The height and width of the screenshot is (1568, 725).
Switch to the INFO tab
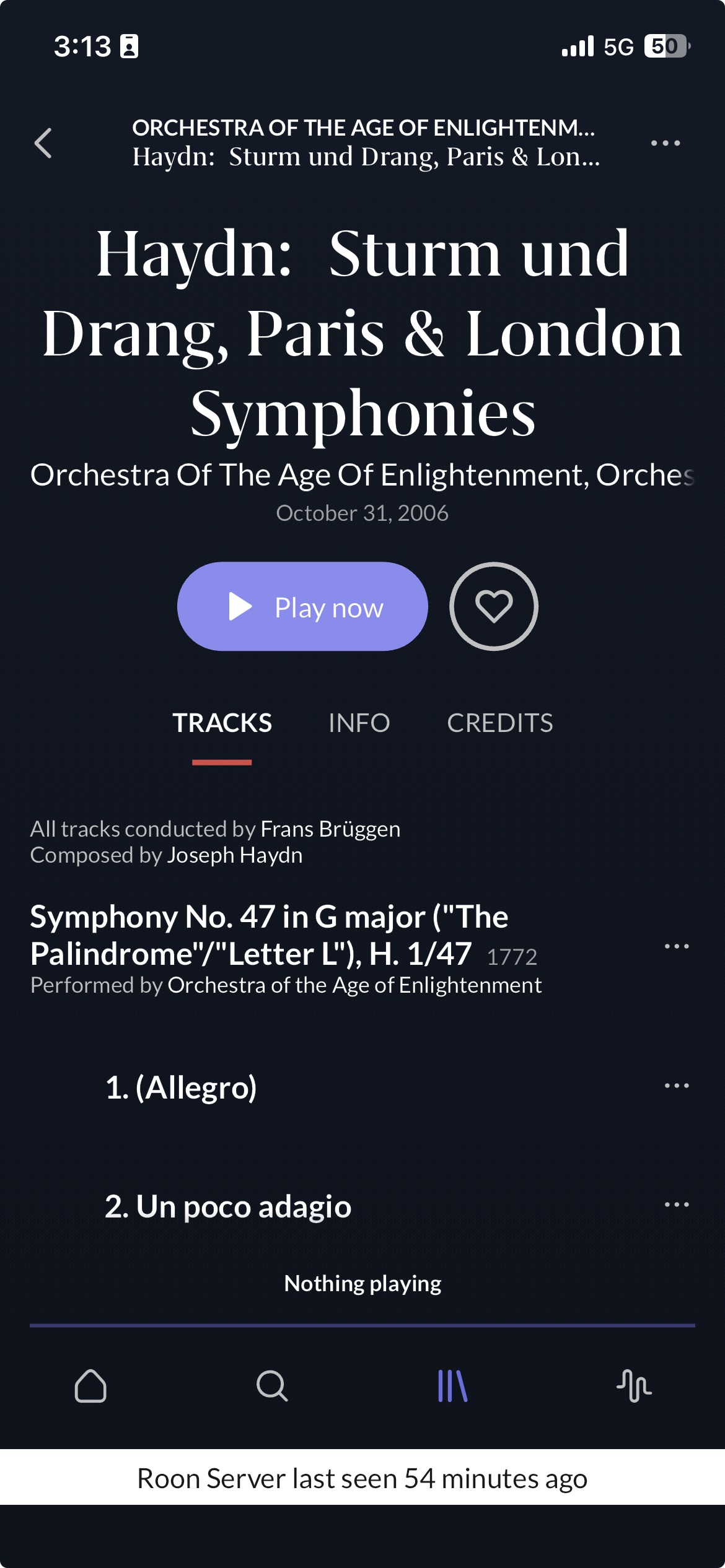pos(359,723)
